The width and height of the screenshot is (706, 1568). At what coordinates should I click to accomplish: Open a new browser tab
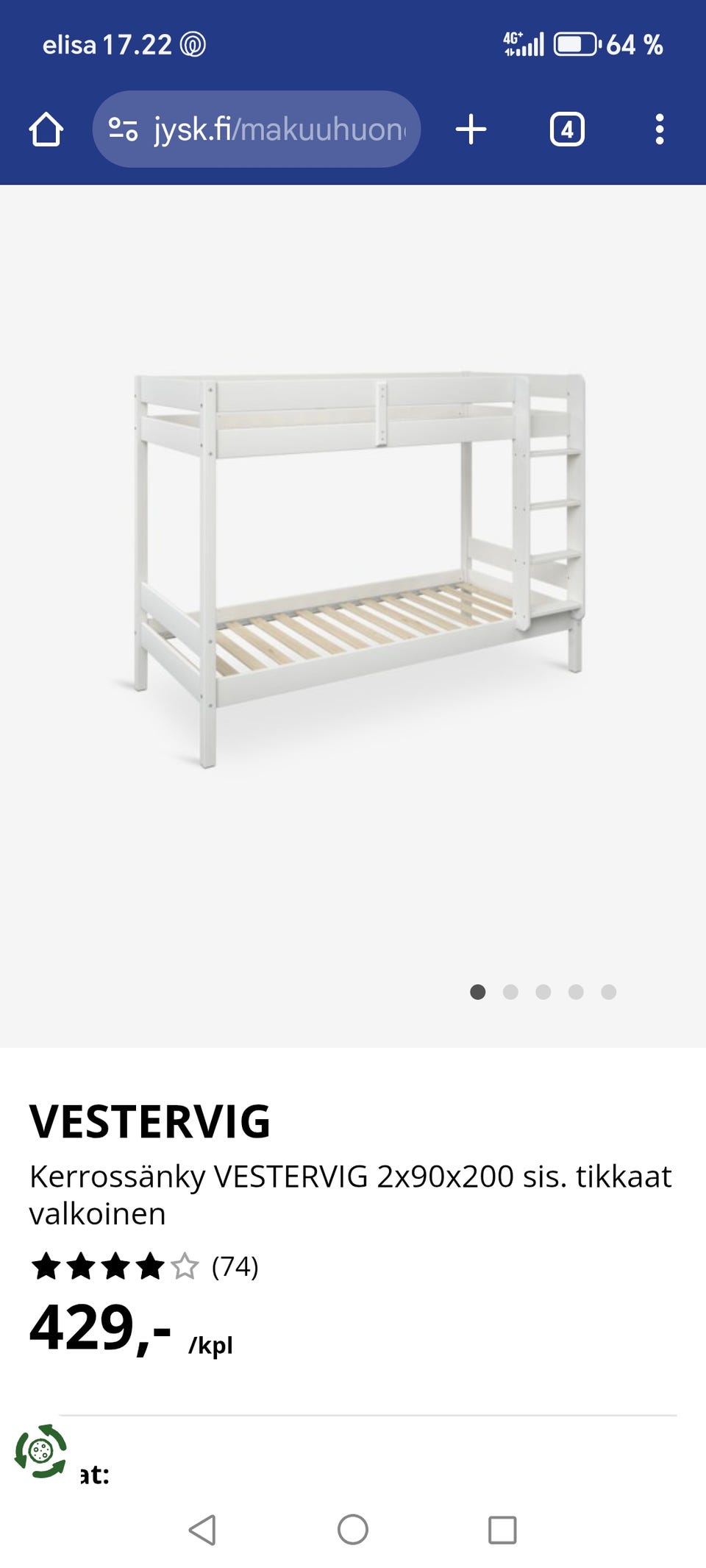471,130
